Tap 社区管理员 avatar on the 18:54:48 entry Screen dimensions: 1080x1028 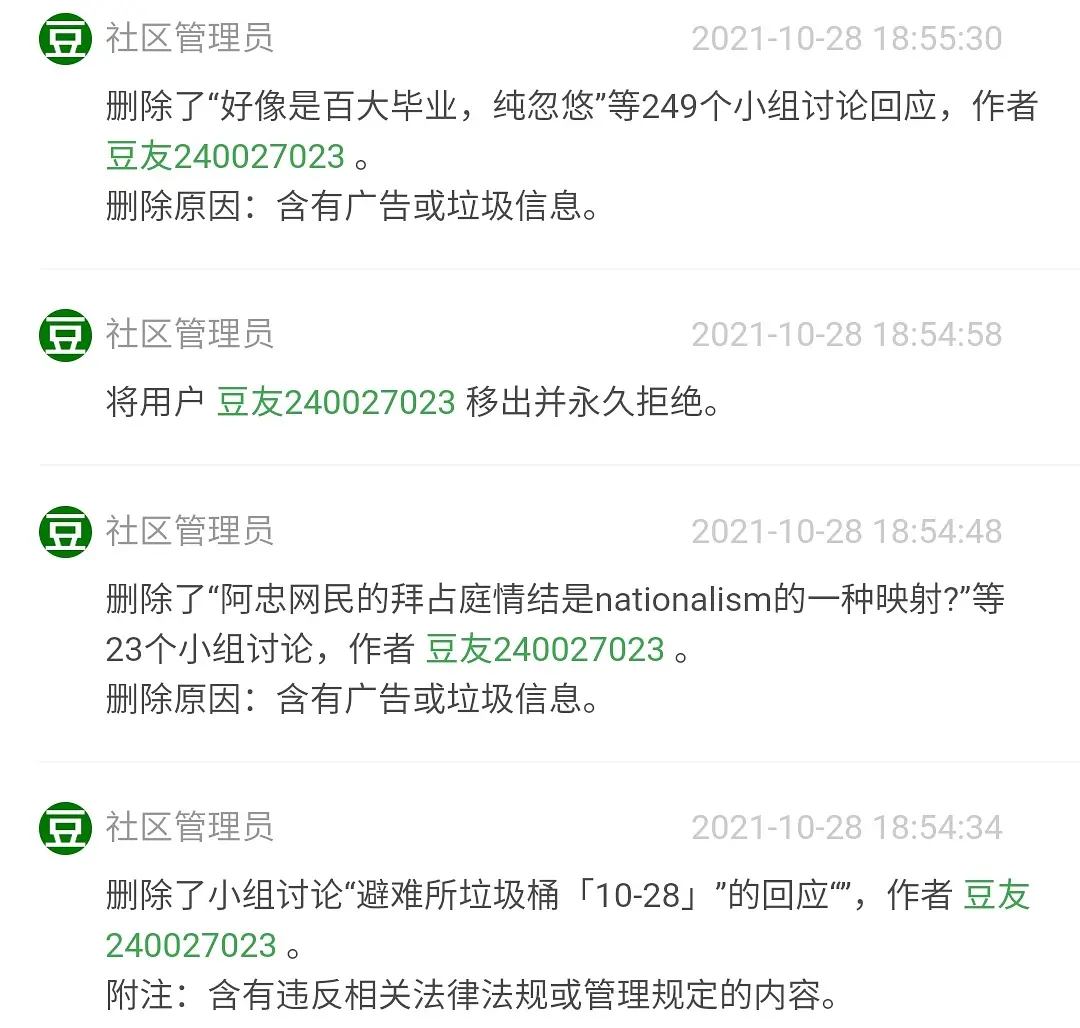tap(65, 531)
